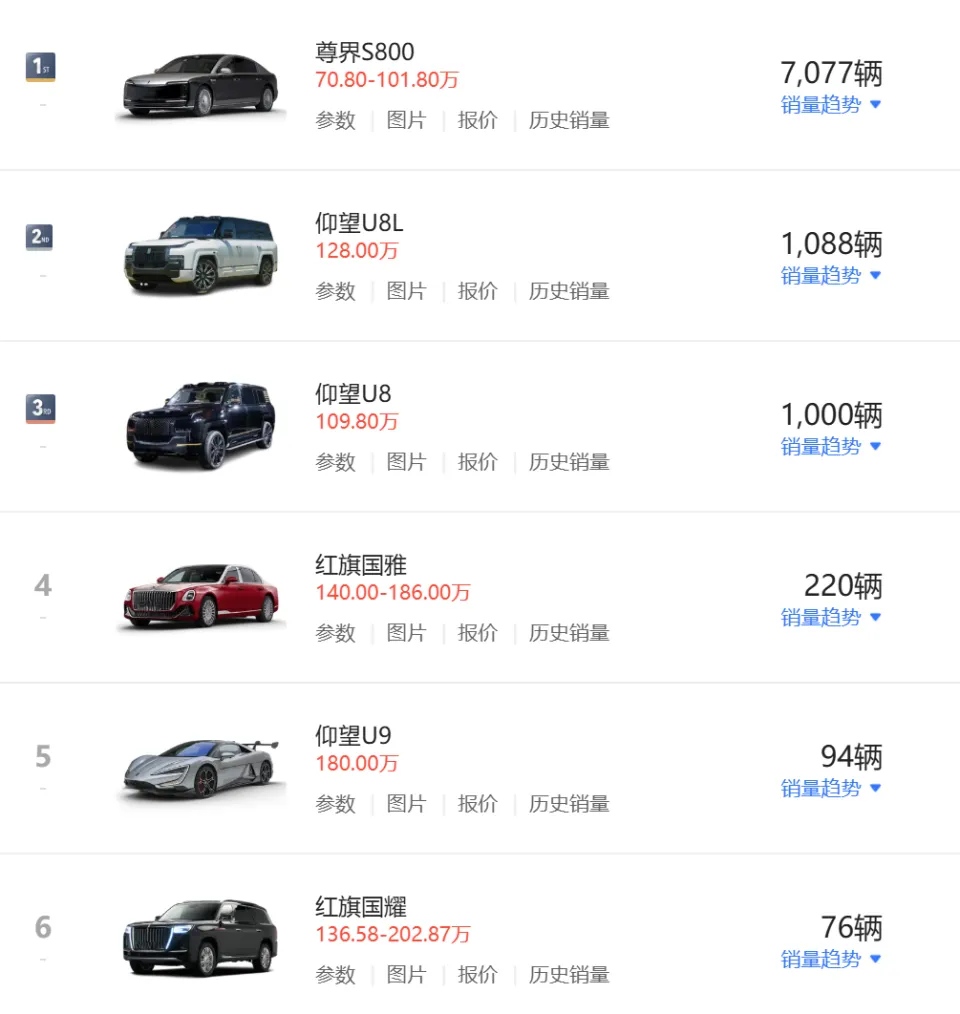
Task: View 图片 of 仰望U8L
Action: pyautogui.click(x=406, y=291)
